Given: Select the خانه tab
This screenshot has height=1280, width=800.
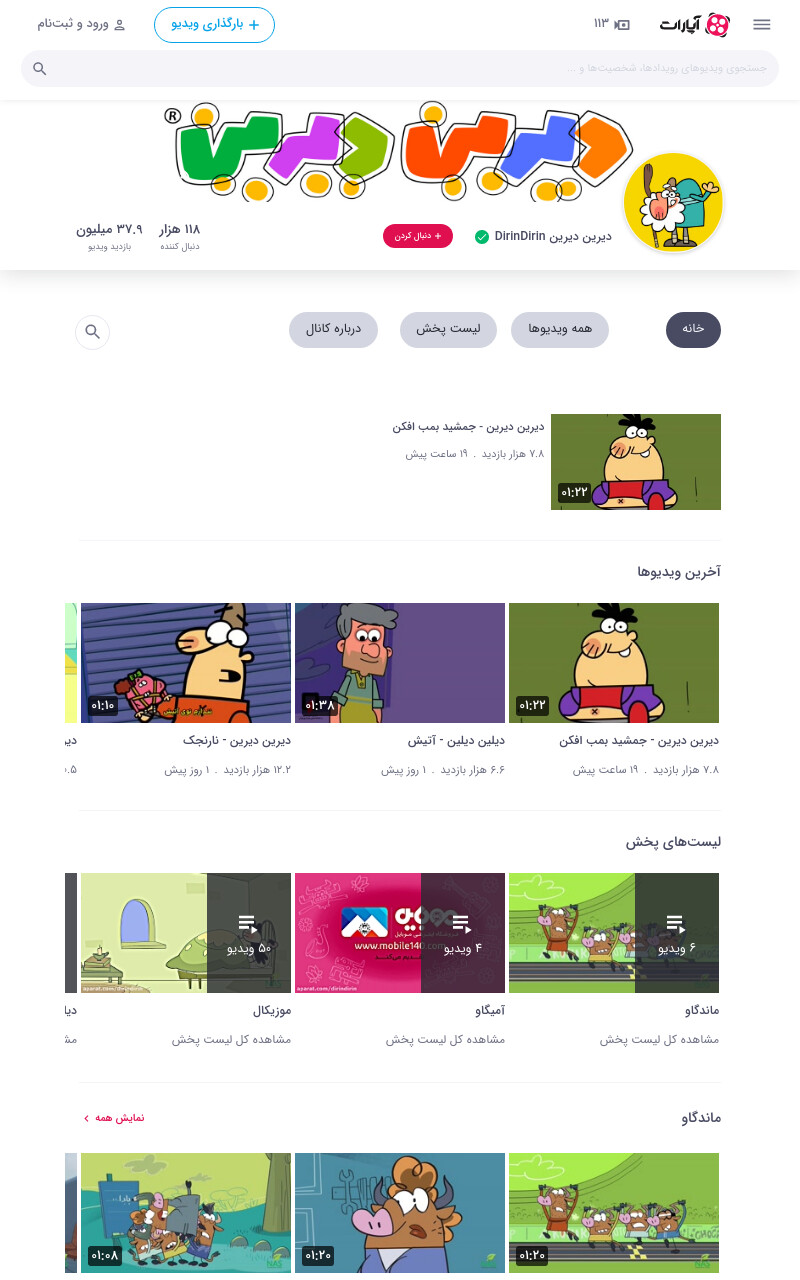Looking at the screenshot, I should tap(694, 329).
